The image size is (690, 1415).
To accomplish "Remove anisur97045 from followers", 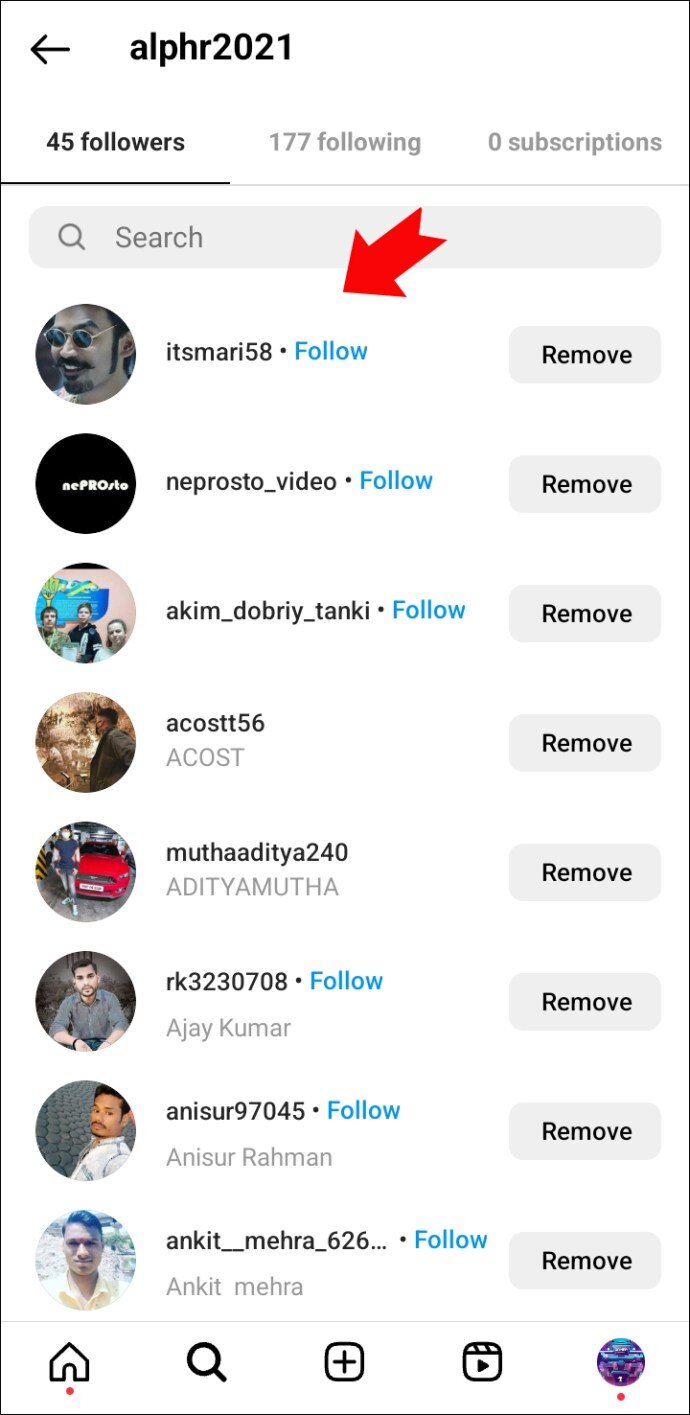I will click(x=585, y=1131).
